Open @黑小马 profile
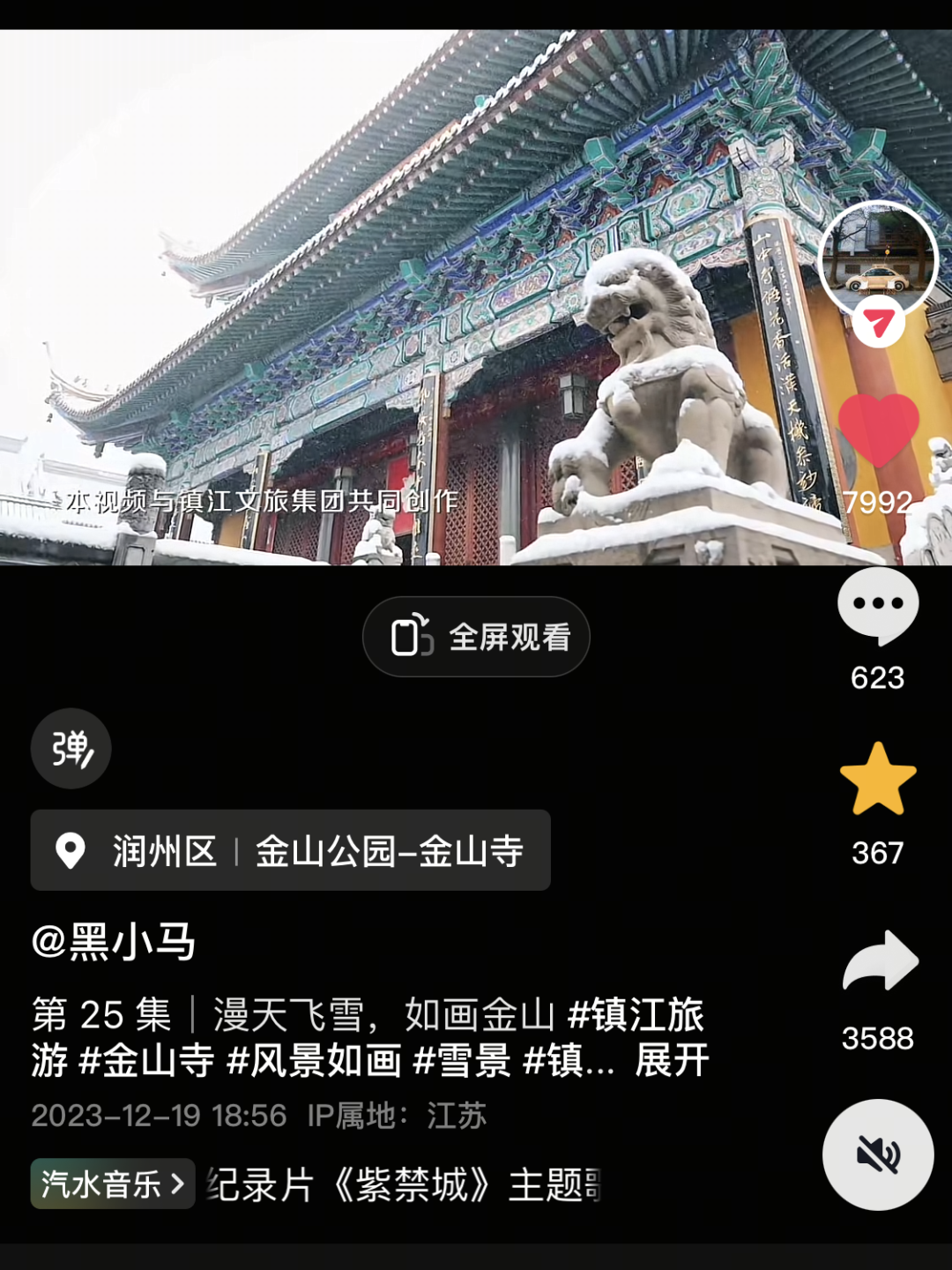 click(x=113, y=942)
